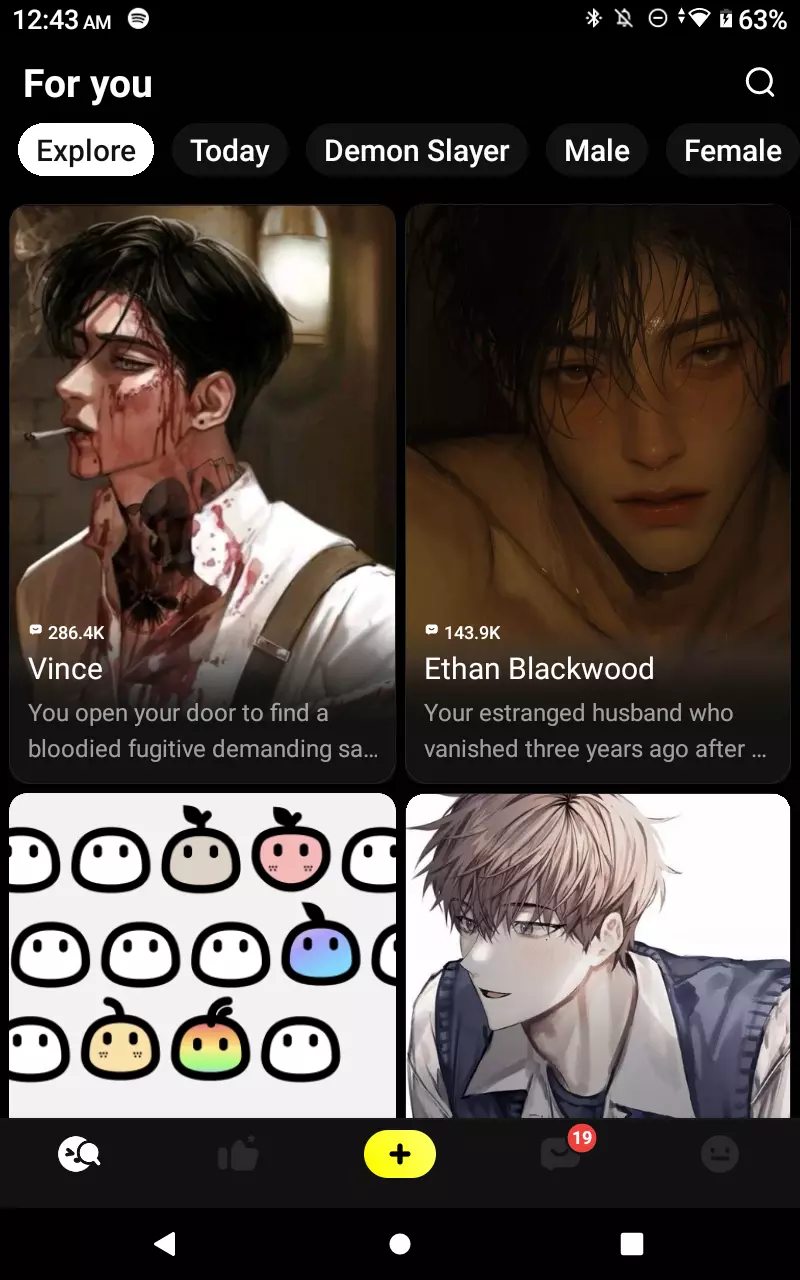Viewport: 800px width, 1280px height.
Task: Open the blond-haired boy character card
Action: pyautogui.click(x=598, y=955)
